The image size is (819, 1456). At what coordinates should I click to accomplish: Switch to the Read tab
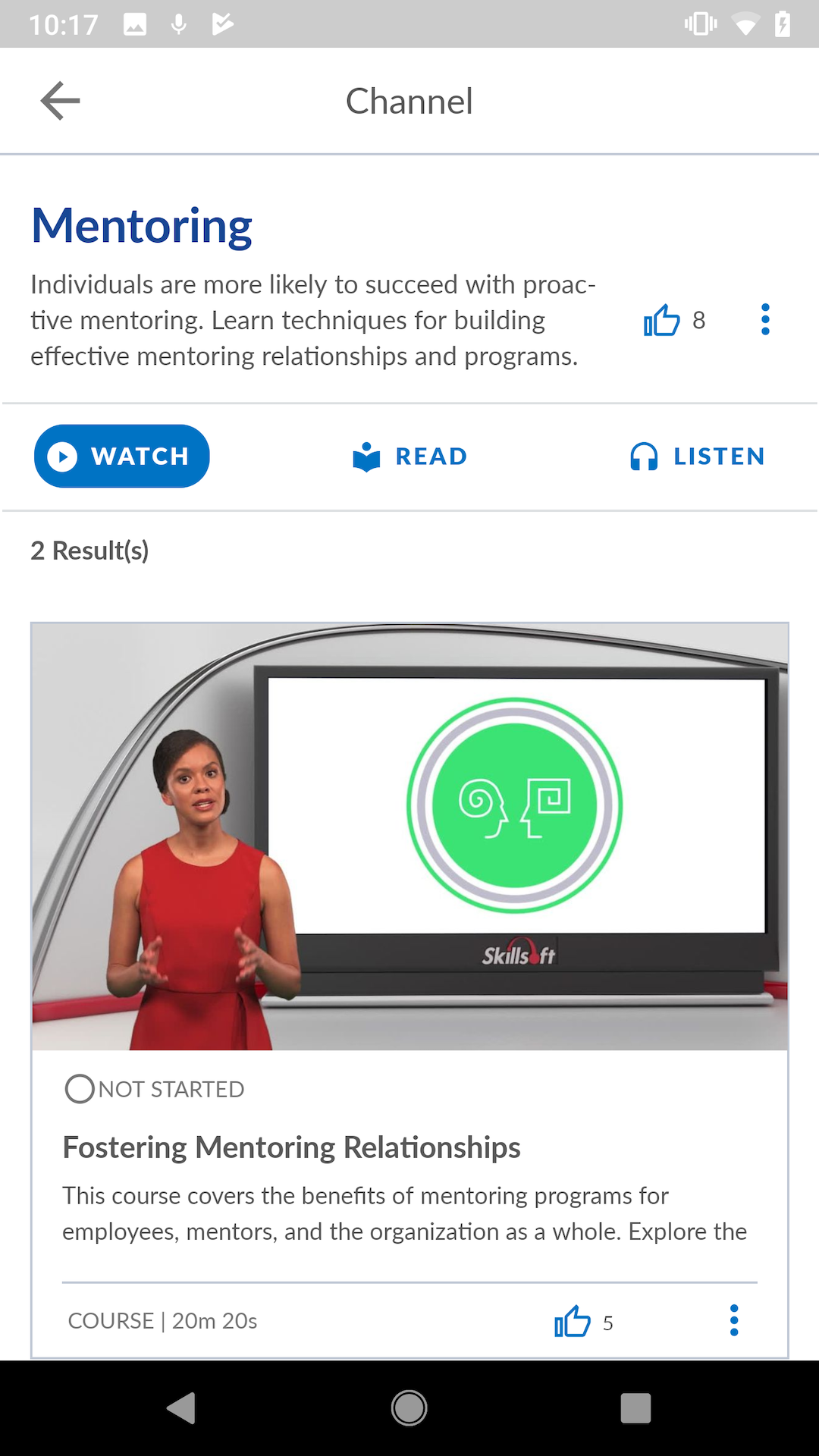coord(410,457)
